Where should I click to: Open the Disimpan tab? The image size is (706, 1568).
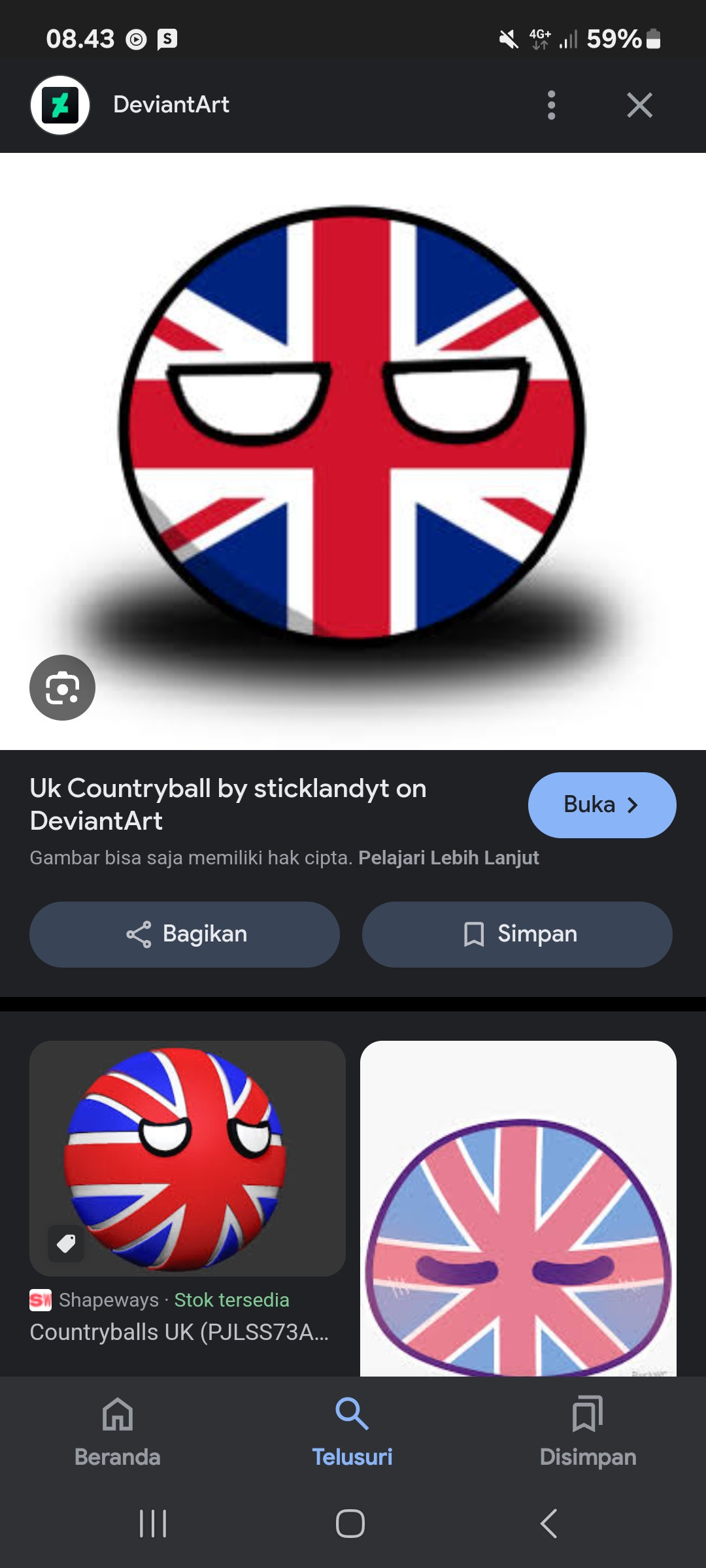(588, 1432)
